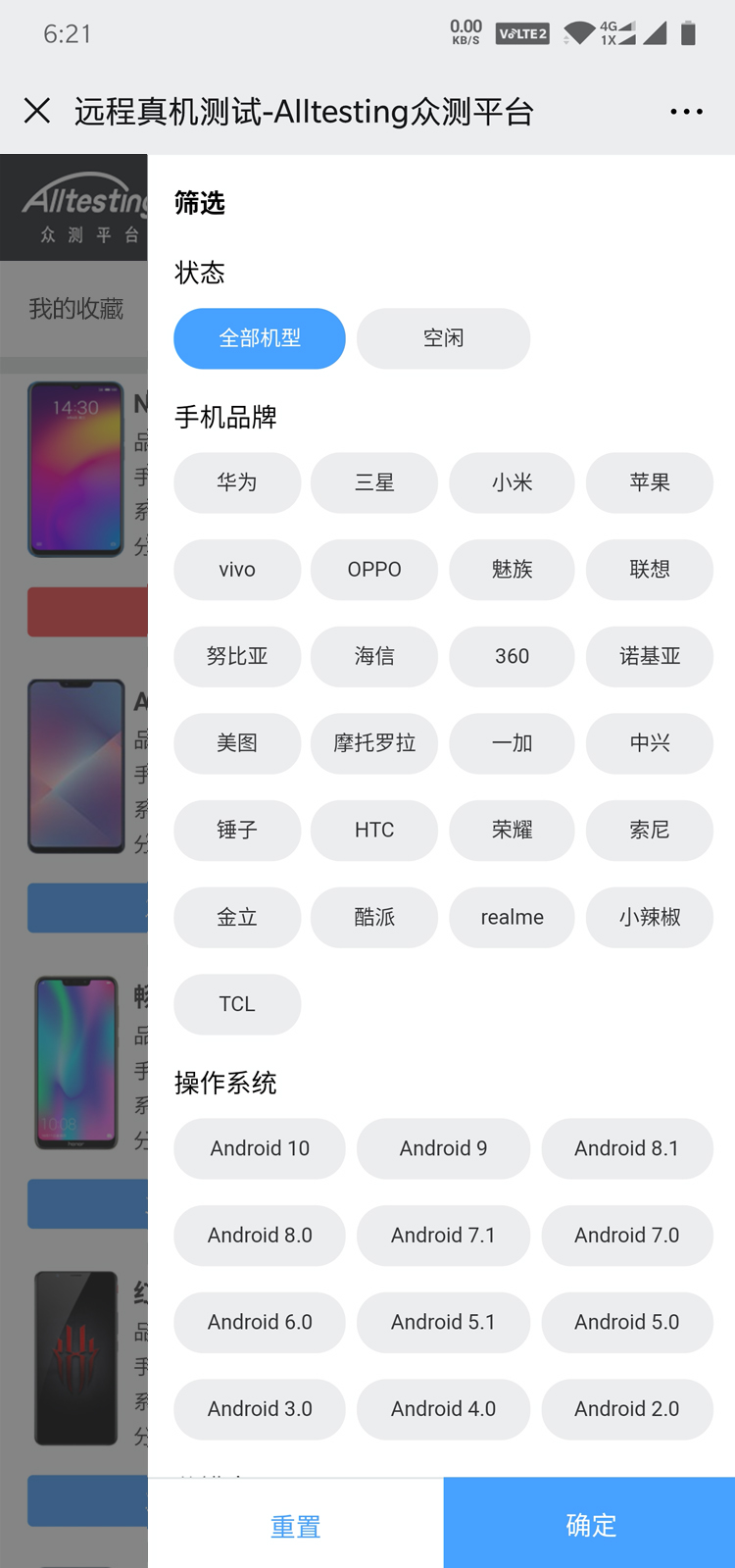
Task: Select 三星 brand filter
Action: tap(374, 482)
